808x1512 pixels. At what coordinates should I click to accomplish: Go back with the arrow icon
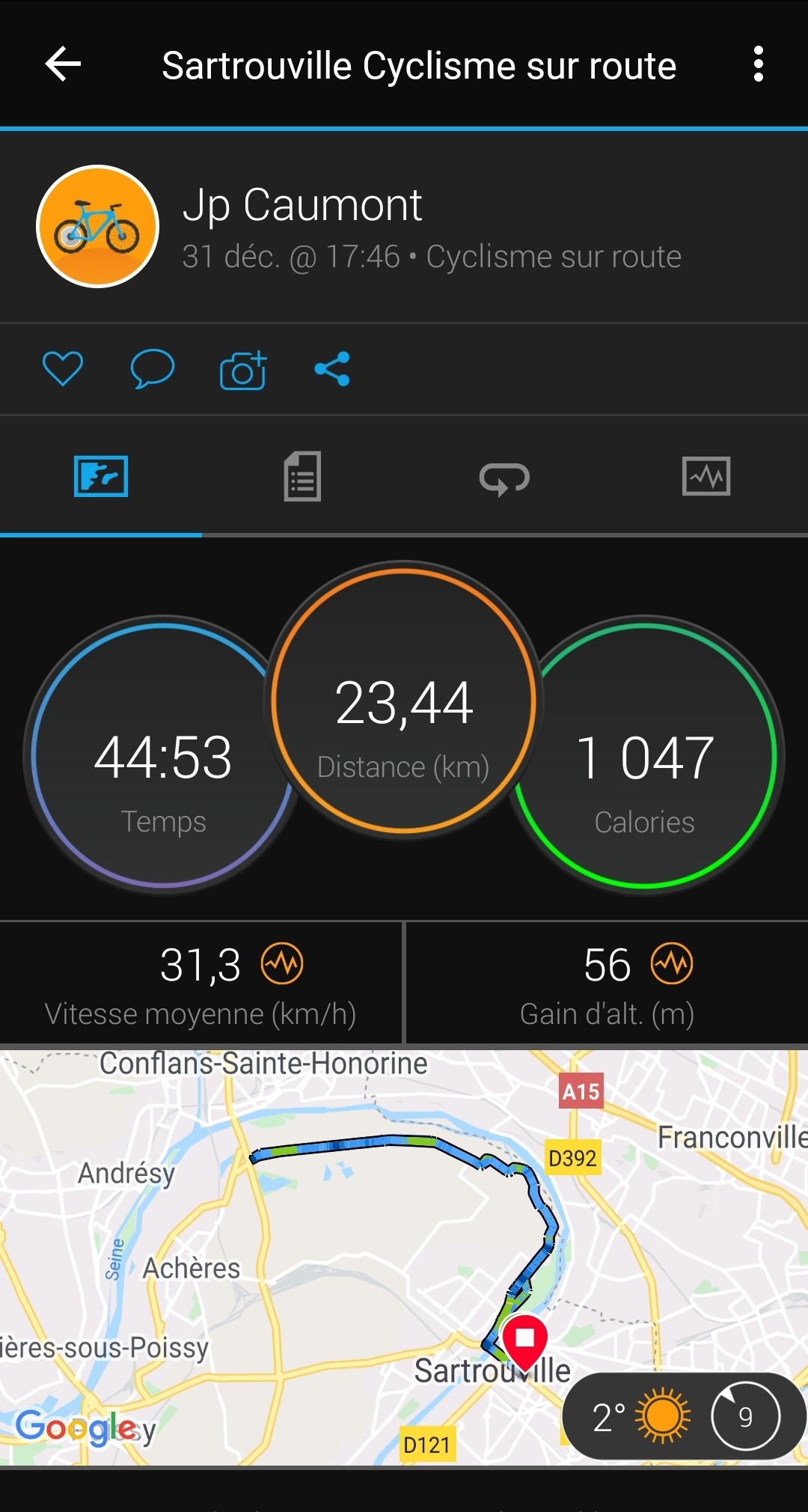63,64
